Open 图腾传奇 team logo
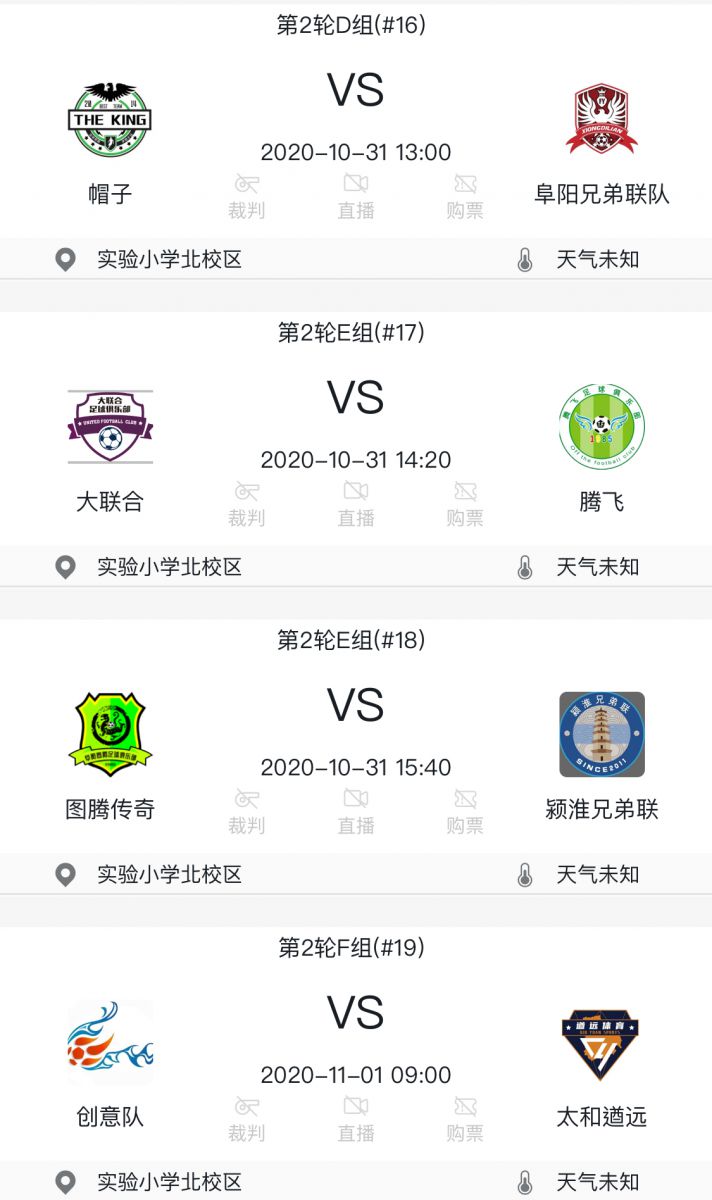 [x=110, y=734]
